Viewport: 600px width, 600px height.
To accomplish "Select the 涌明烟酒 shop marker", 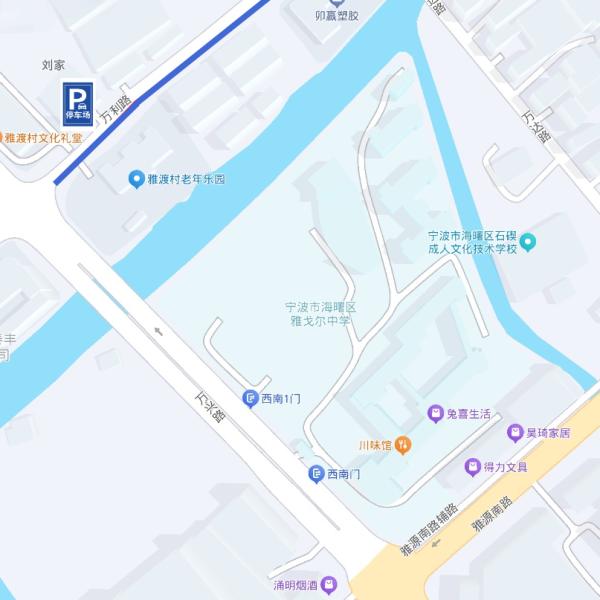I will pos(329,584).
